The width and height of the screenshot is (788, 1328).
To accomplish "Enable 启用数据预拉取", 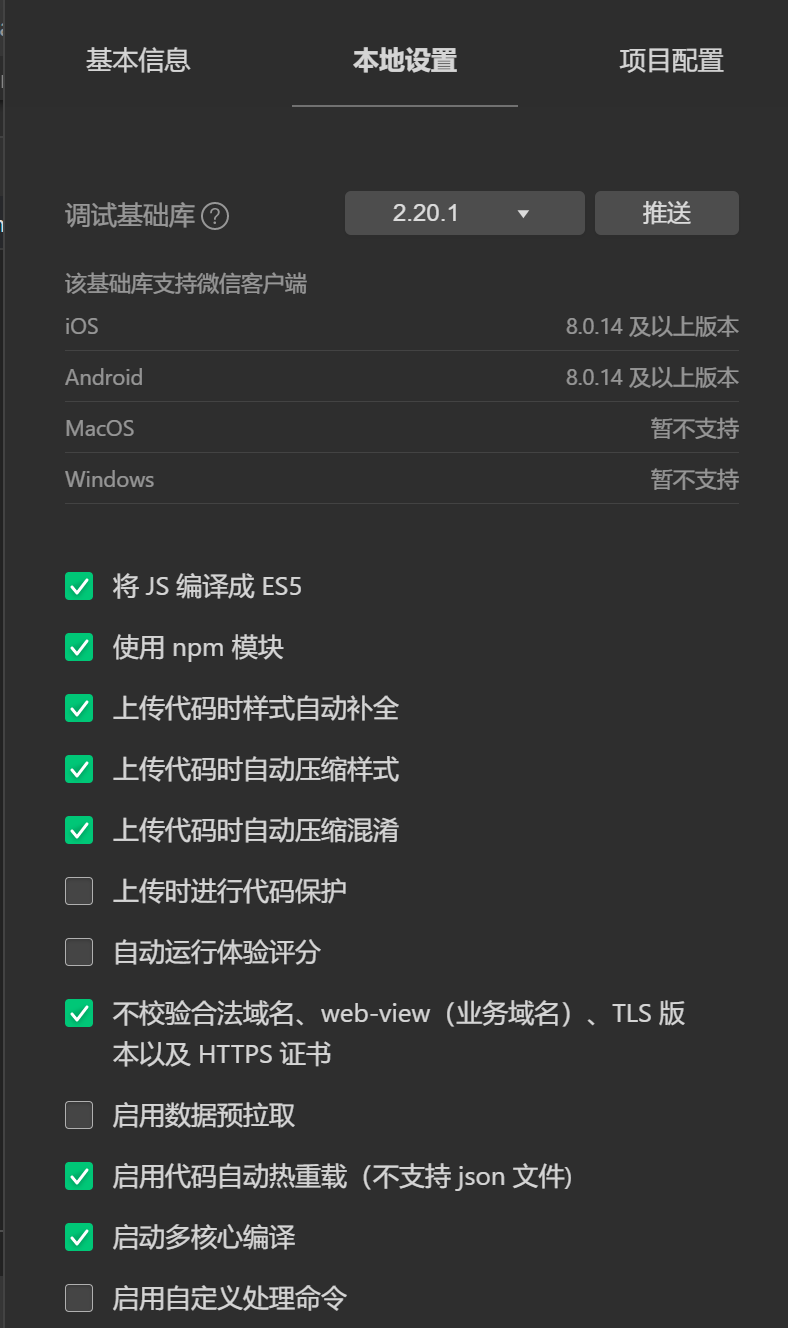I will [79, 1115].
